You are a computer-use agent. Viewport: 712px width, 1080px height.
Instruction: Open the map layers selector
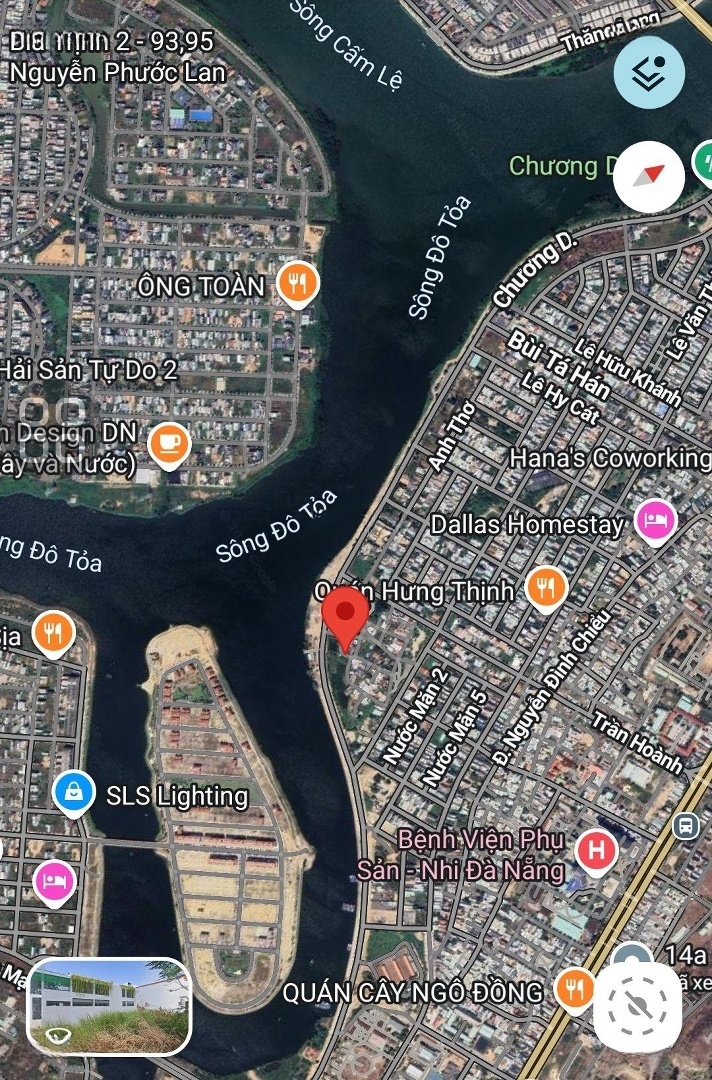coord(649,72)
